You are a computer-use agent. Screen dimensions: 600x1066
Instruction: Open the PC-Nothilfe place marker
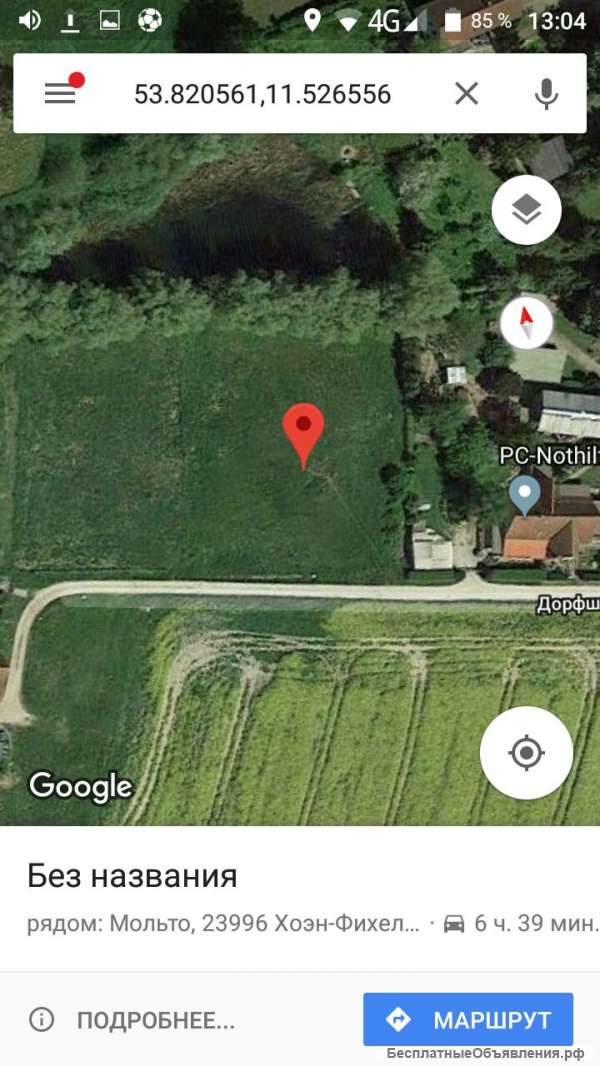(x=525, y=494)
